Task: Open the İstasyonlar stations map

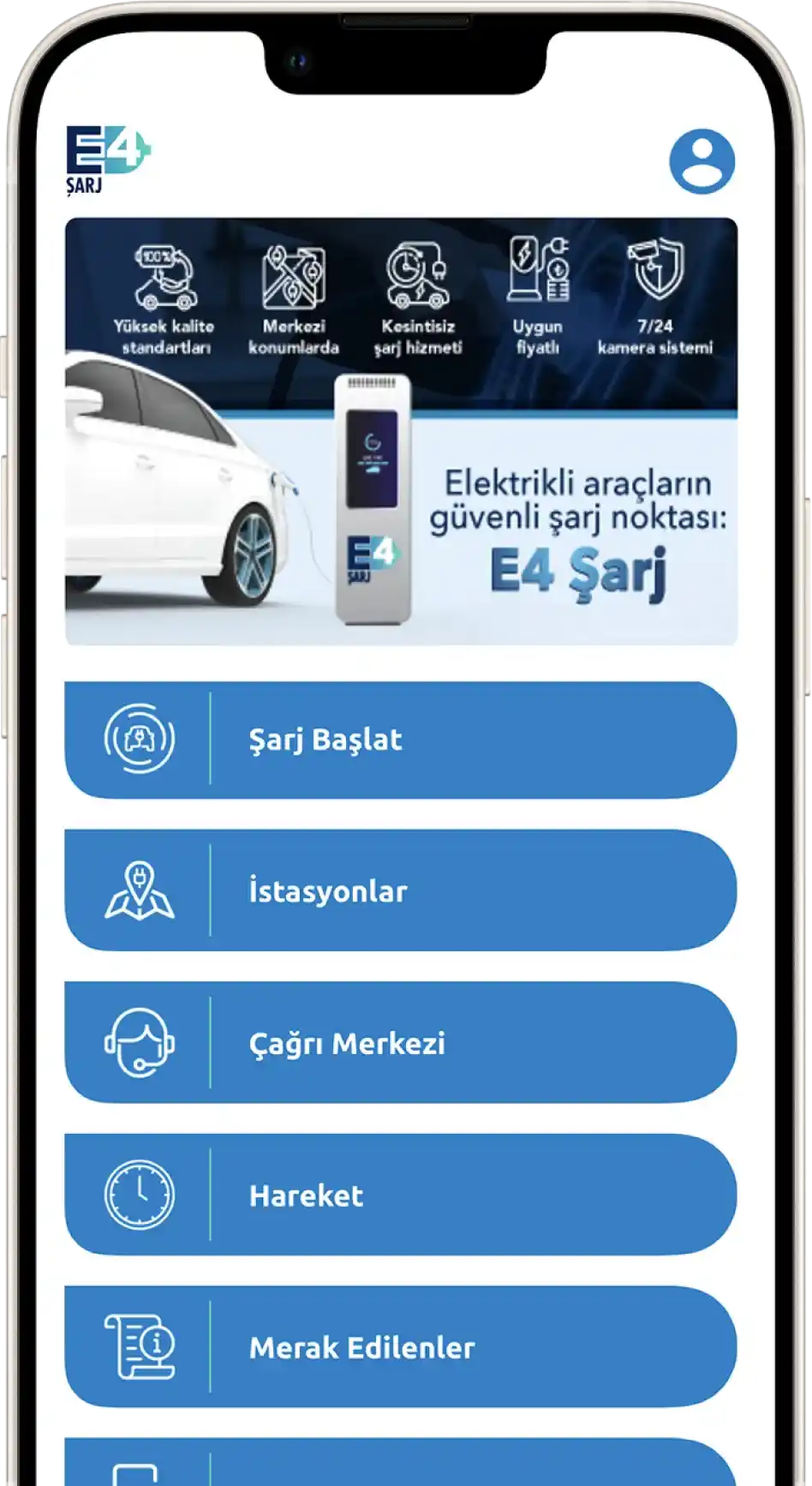Action: click(x=400, y=890)
